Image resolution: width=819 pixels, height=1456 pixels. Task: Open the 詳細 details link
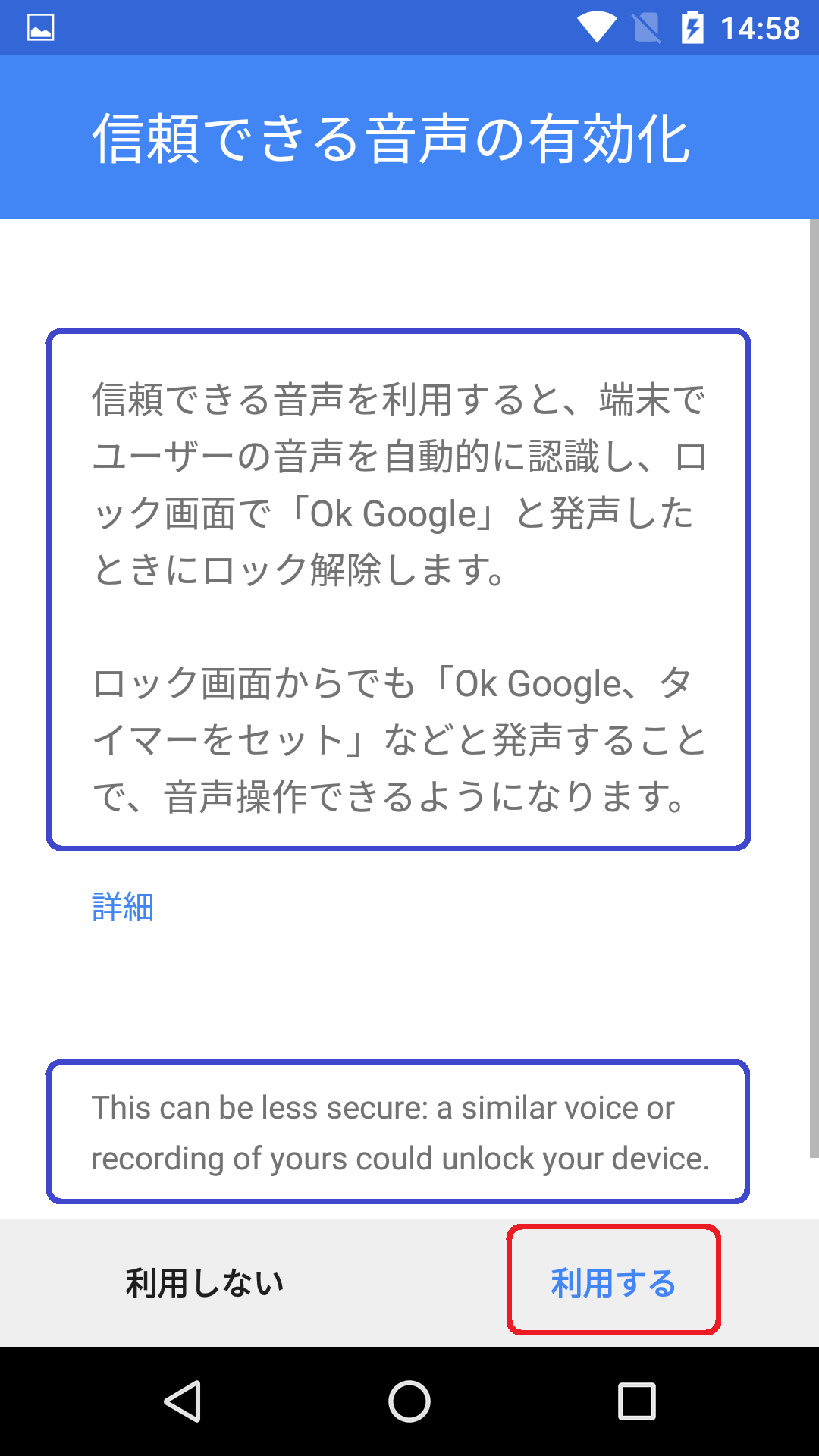123,907
